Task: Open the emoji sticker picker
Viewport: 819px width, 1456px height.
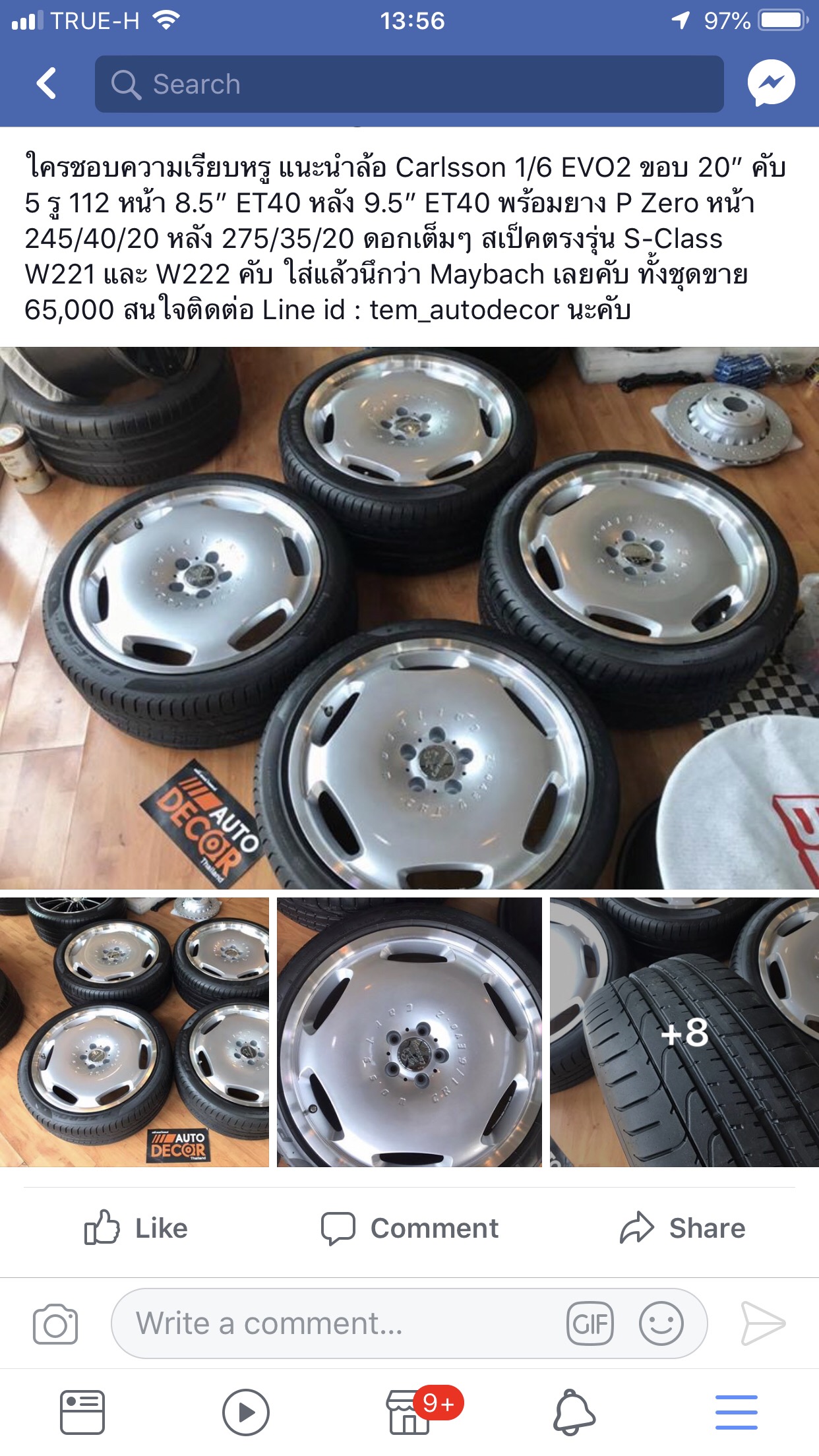Action: click(661, 1323)
